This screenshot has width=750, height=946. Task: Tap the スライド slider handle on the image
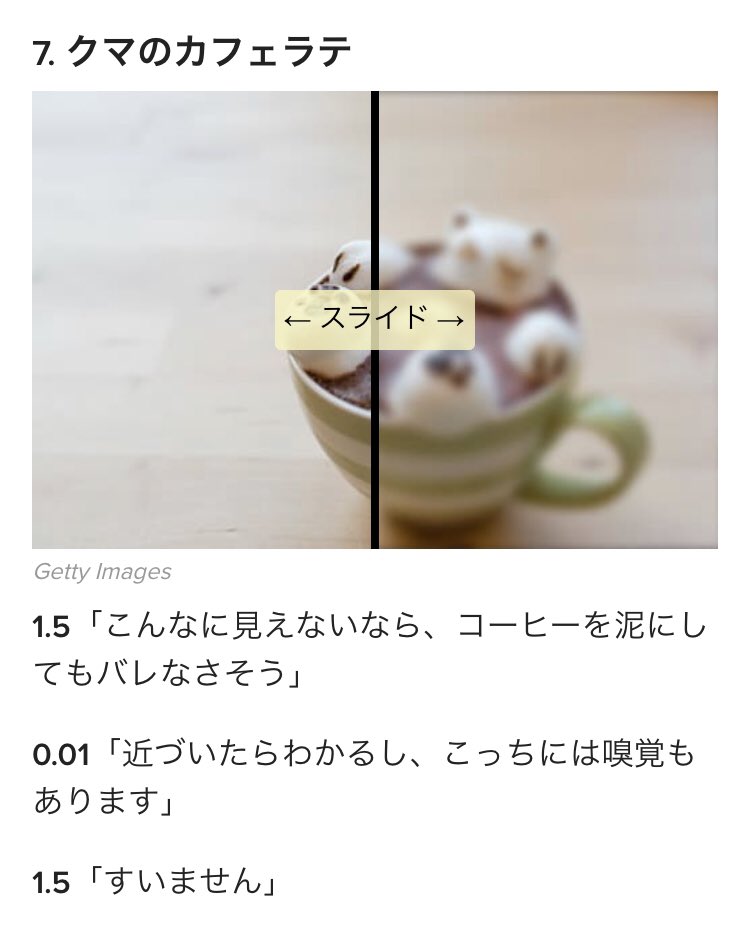tap(374, 320)
